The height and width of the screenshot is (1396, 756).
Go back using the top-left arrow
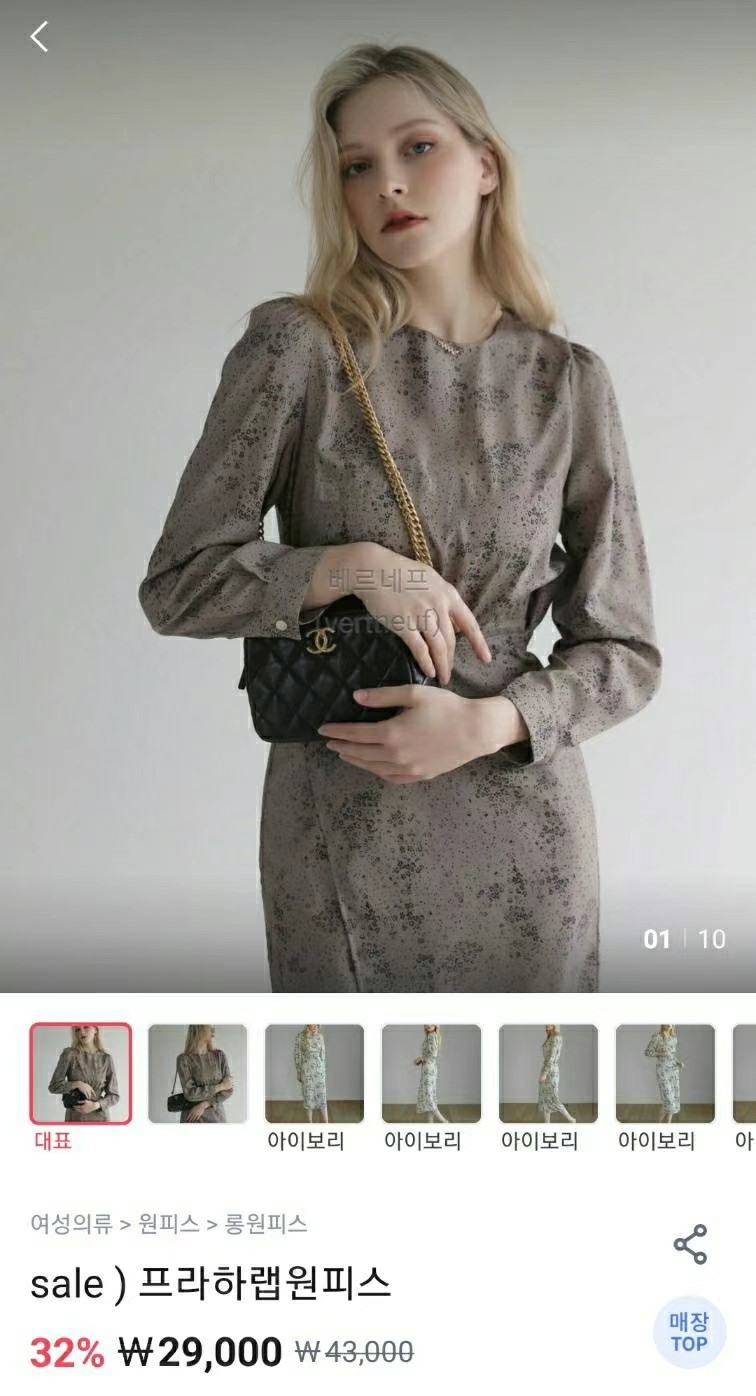point(39,37)
